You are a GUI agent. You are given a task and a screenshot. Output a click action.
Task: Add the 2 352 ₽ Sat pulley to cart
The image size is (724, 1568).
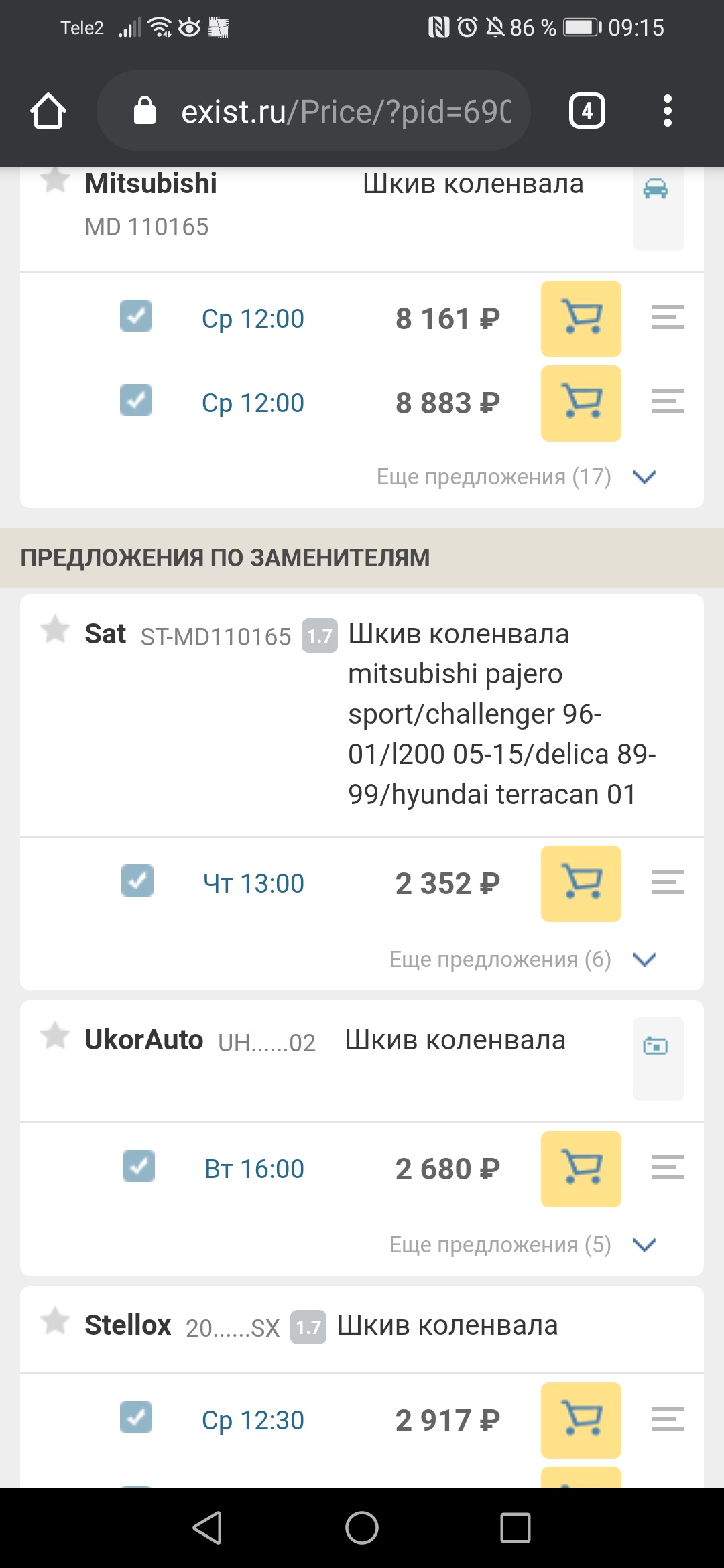581,883
